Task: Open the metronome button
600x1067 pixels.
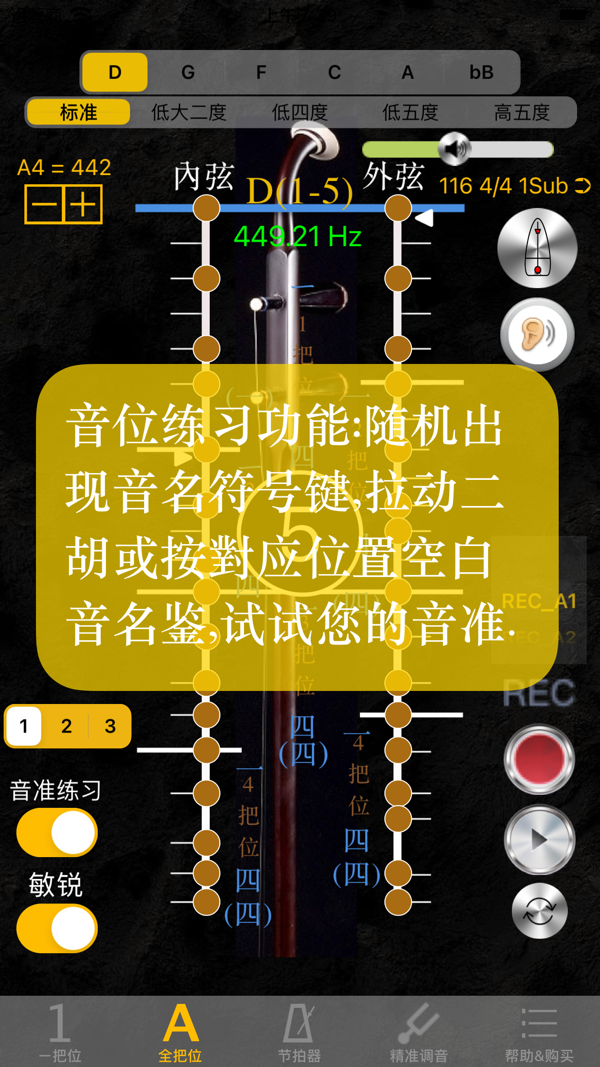Action: pyautogui.click(x=537, y=249)
